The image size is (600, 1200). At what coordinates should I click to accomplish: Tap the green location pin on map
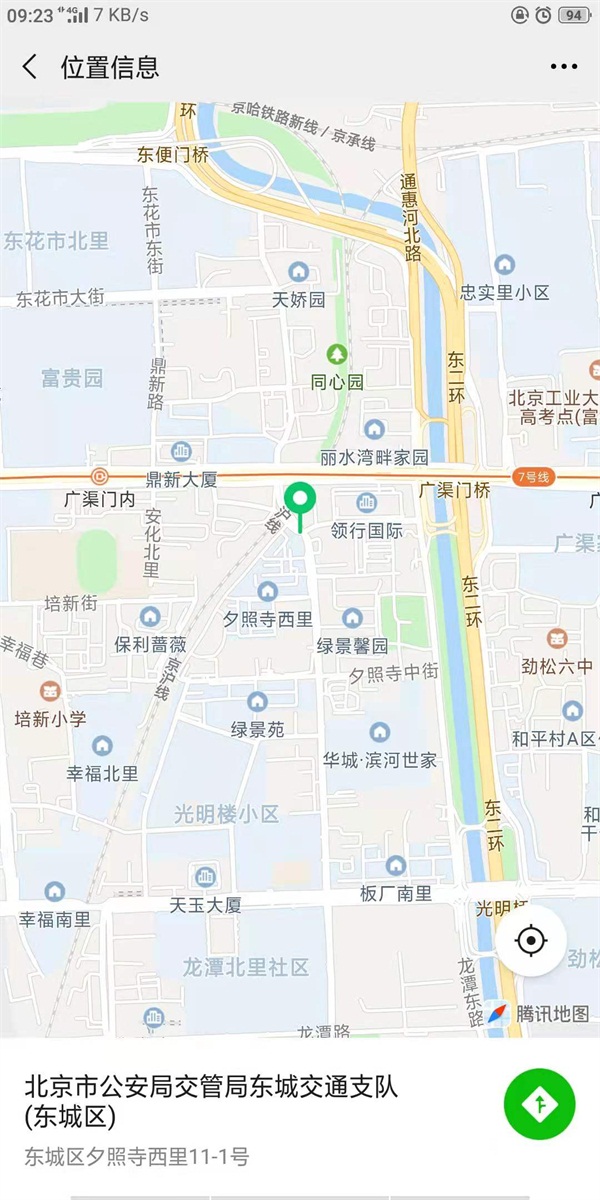300,498
